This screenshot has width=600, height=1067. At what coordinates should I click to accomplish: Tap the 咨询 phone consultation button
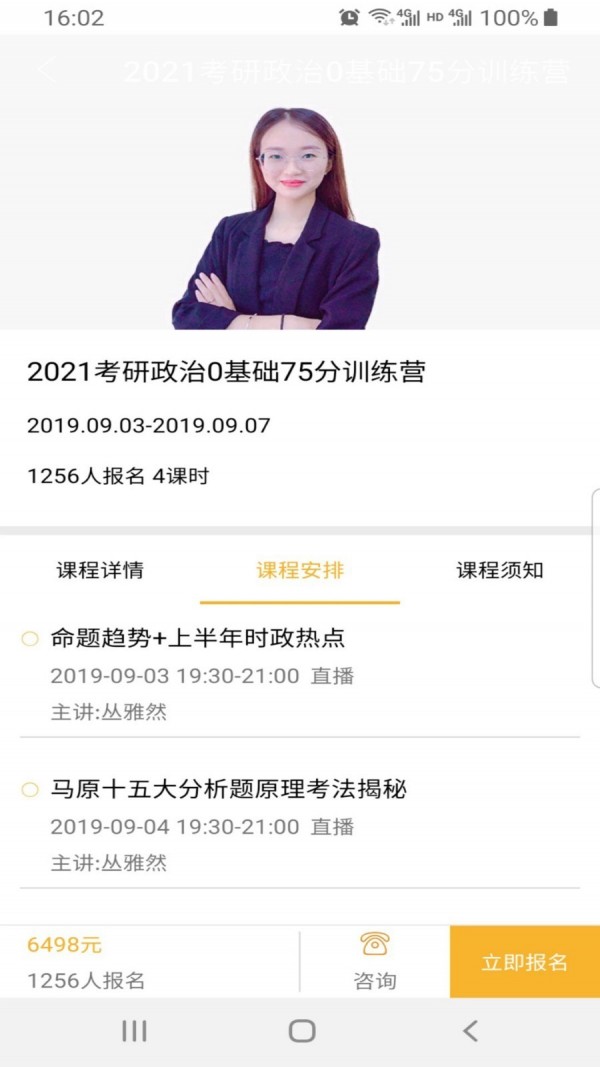tap(375, 961)
